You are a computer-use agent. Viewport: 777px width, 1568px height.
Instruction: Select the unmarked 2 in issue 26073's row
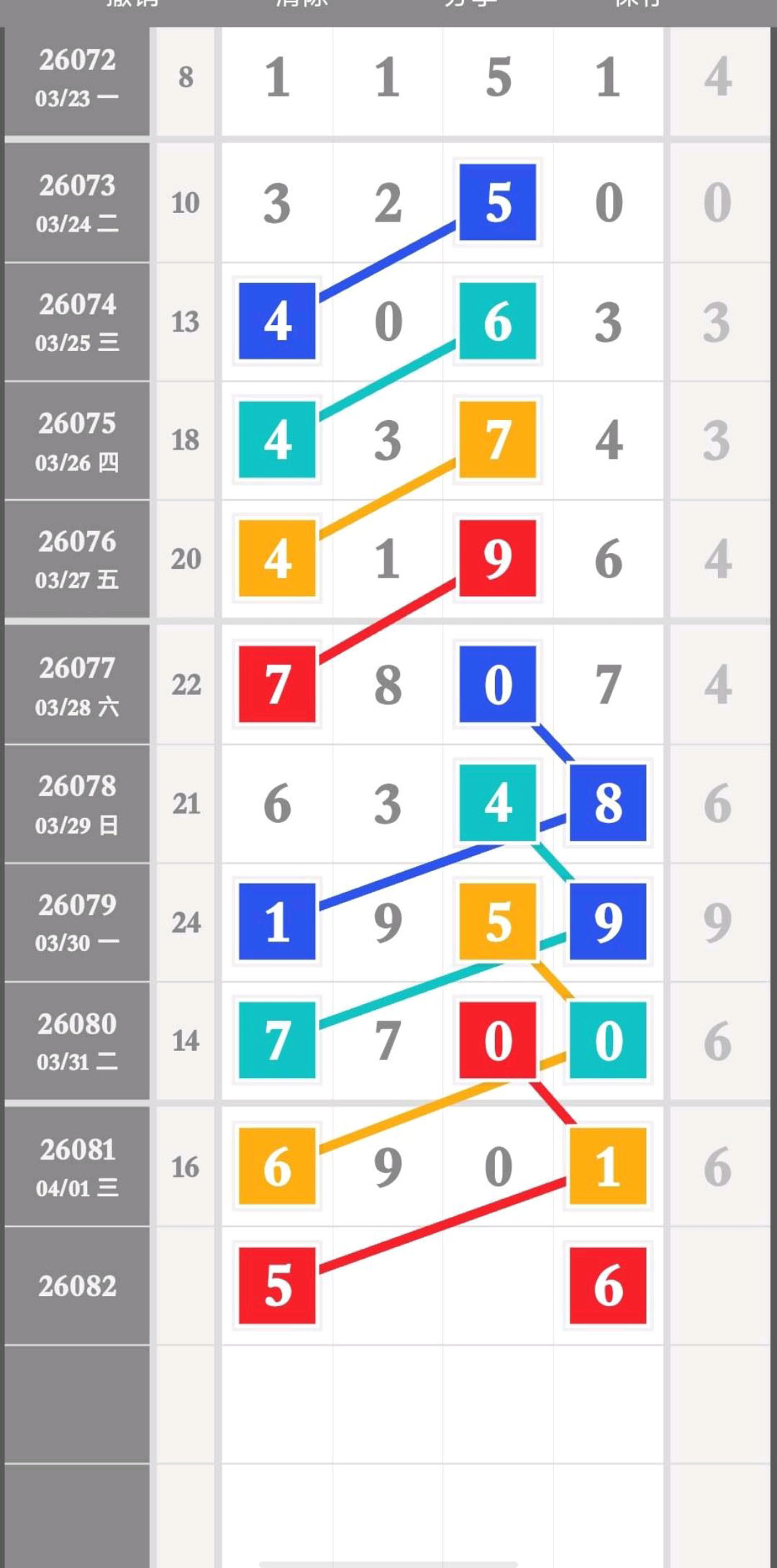tap(388, 203)
